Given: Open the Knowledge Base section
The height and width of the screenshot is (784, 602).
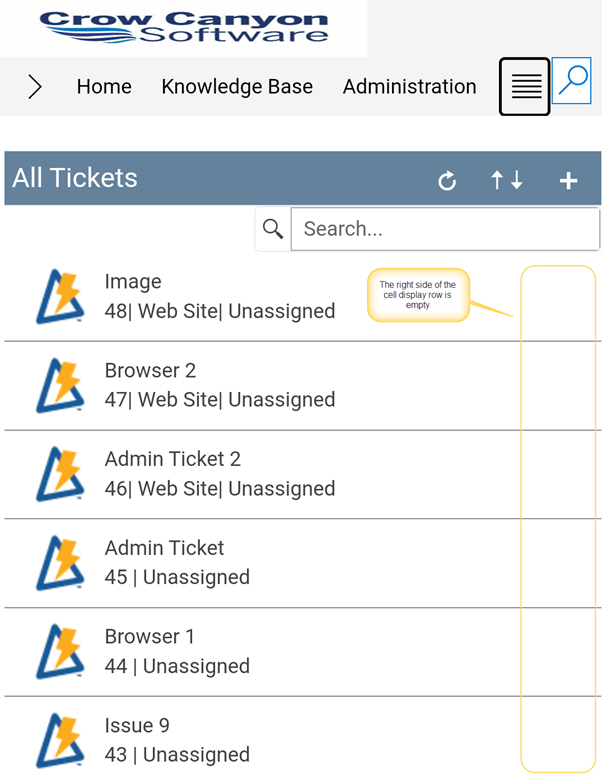Looking at the screenshot, I should tap(237, 87).
